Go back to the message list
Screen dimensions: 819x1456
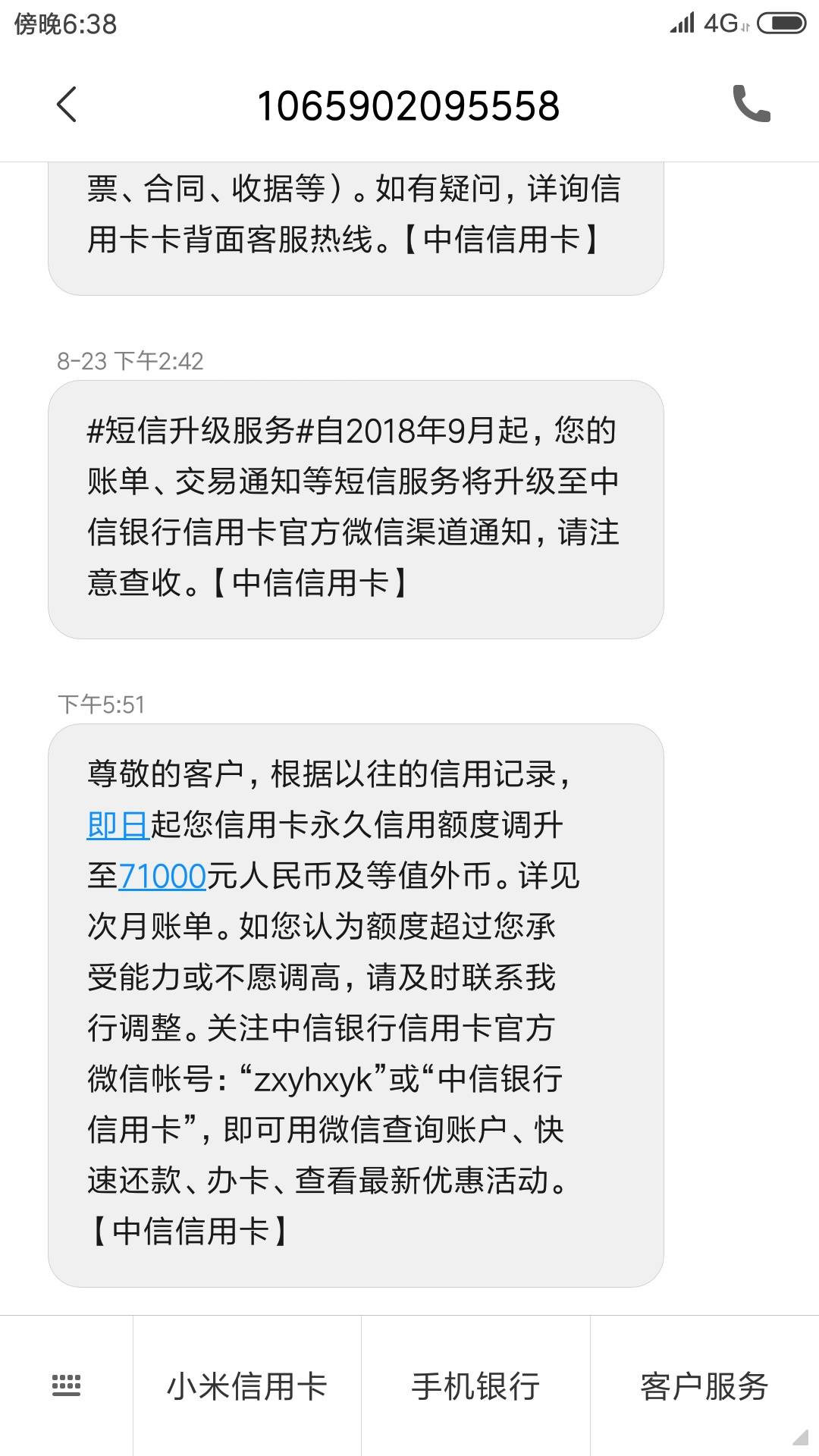67,105
